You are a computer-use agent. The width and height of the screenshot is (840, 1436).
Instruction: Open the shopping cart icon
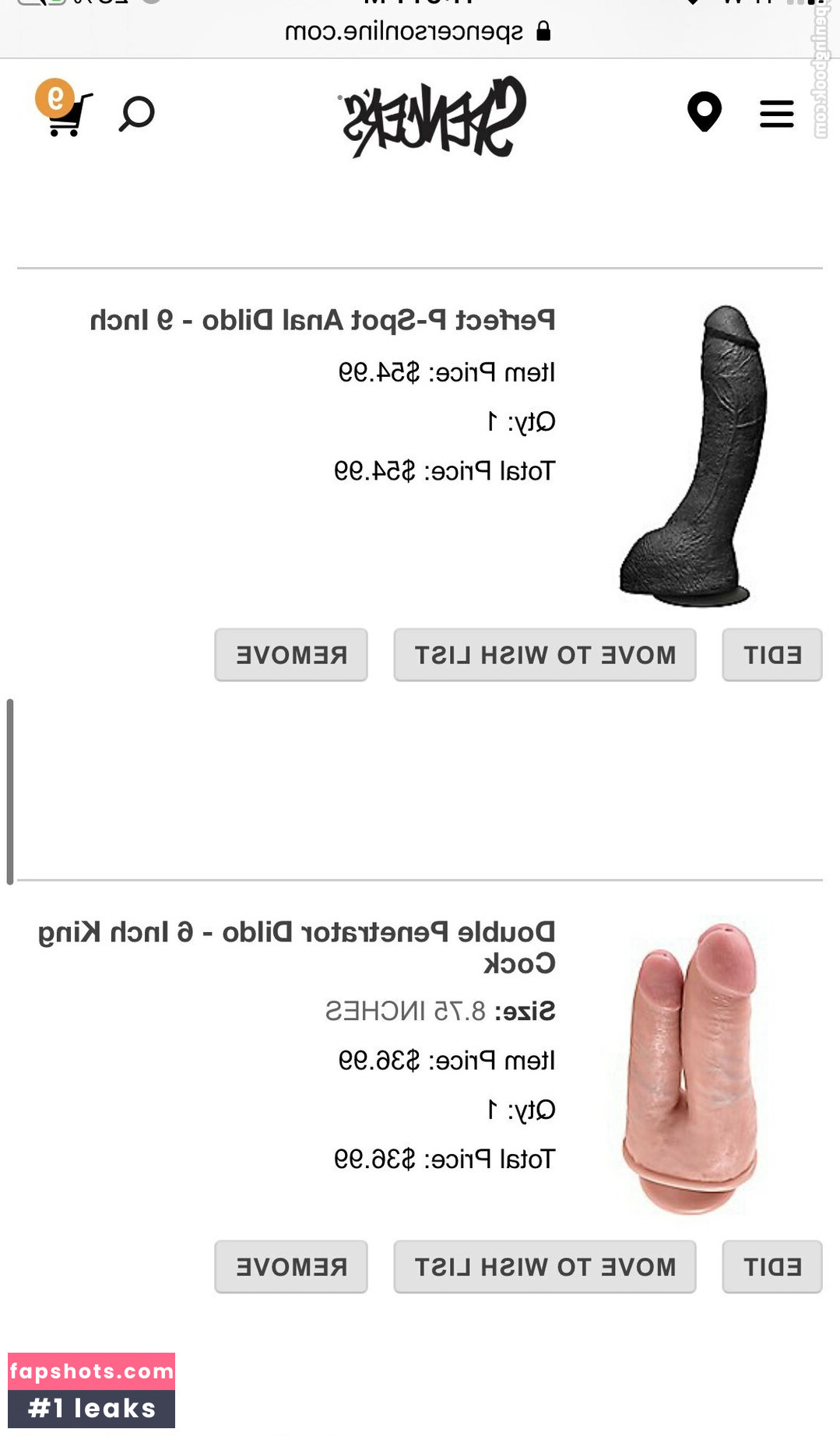point(65,113)
